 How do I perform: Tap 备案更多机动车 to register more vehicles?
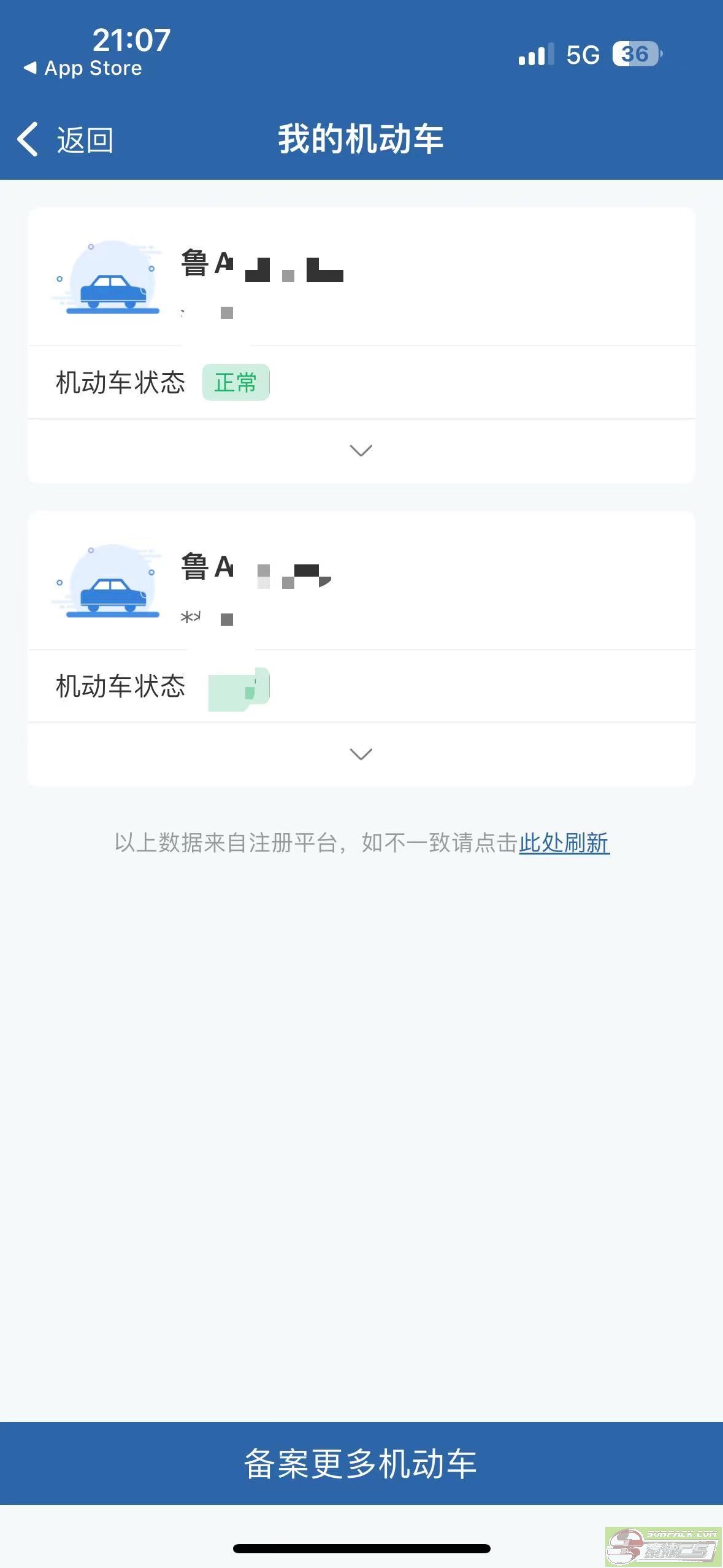tap(361, 1463)
